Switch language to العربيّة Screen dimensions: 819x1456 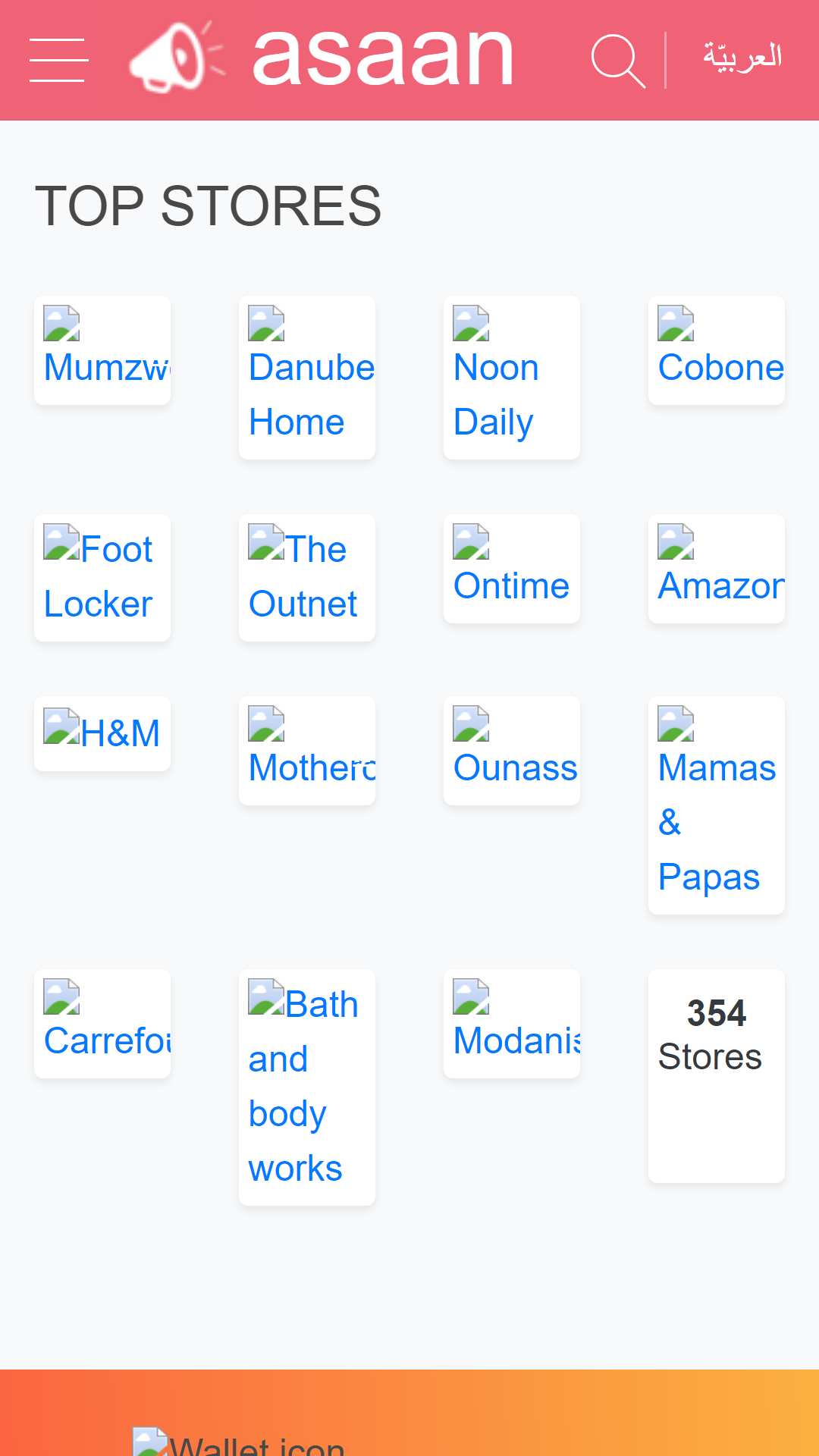[x=742, y=57]
